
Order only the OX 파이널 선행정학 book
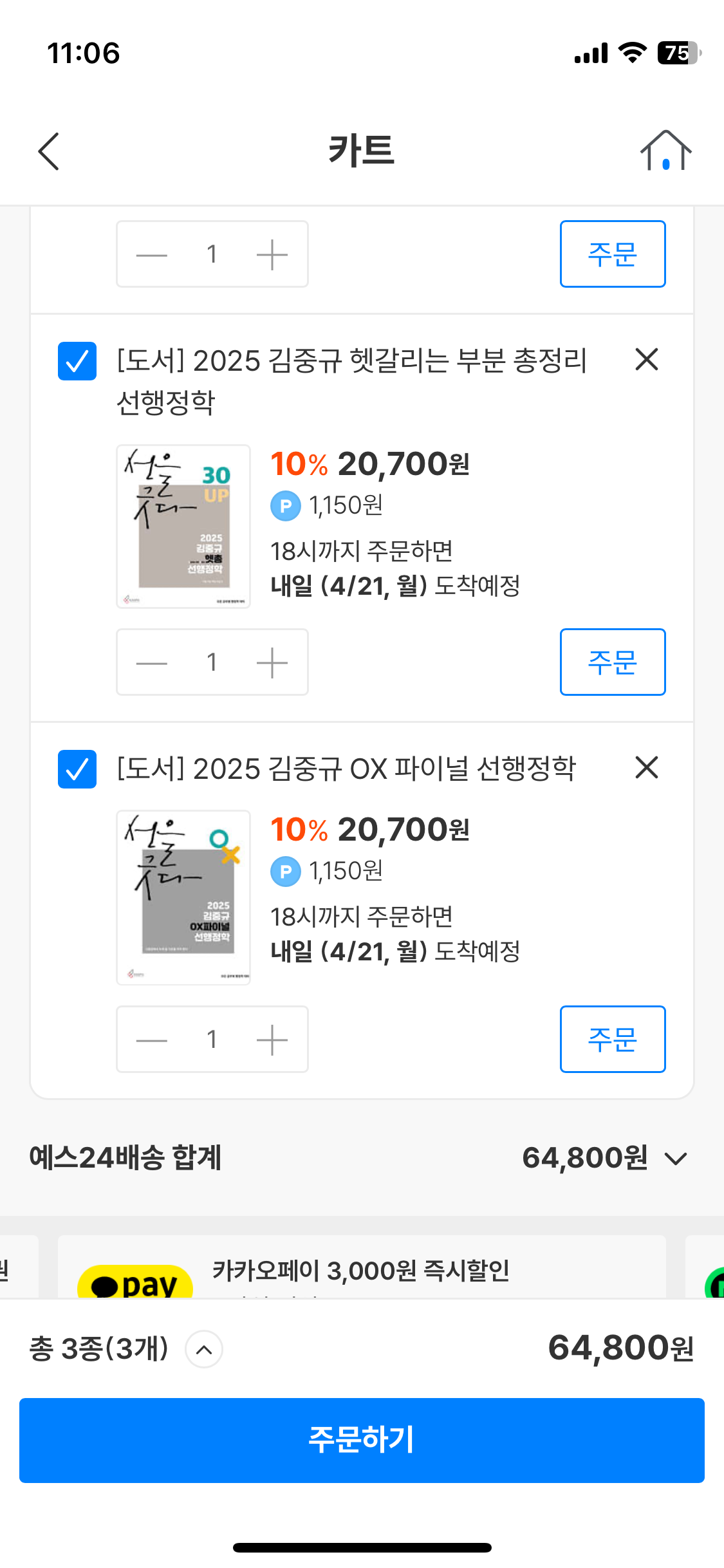tap(612, 1040)
